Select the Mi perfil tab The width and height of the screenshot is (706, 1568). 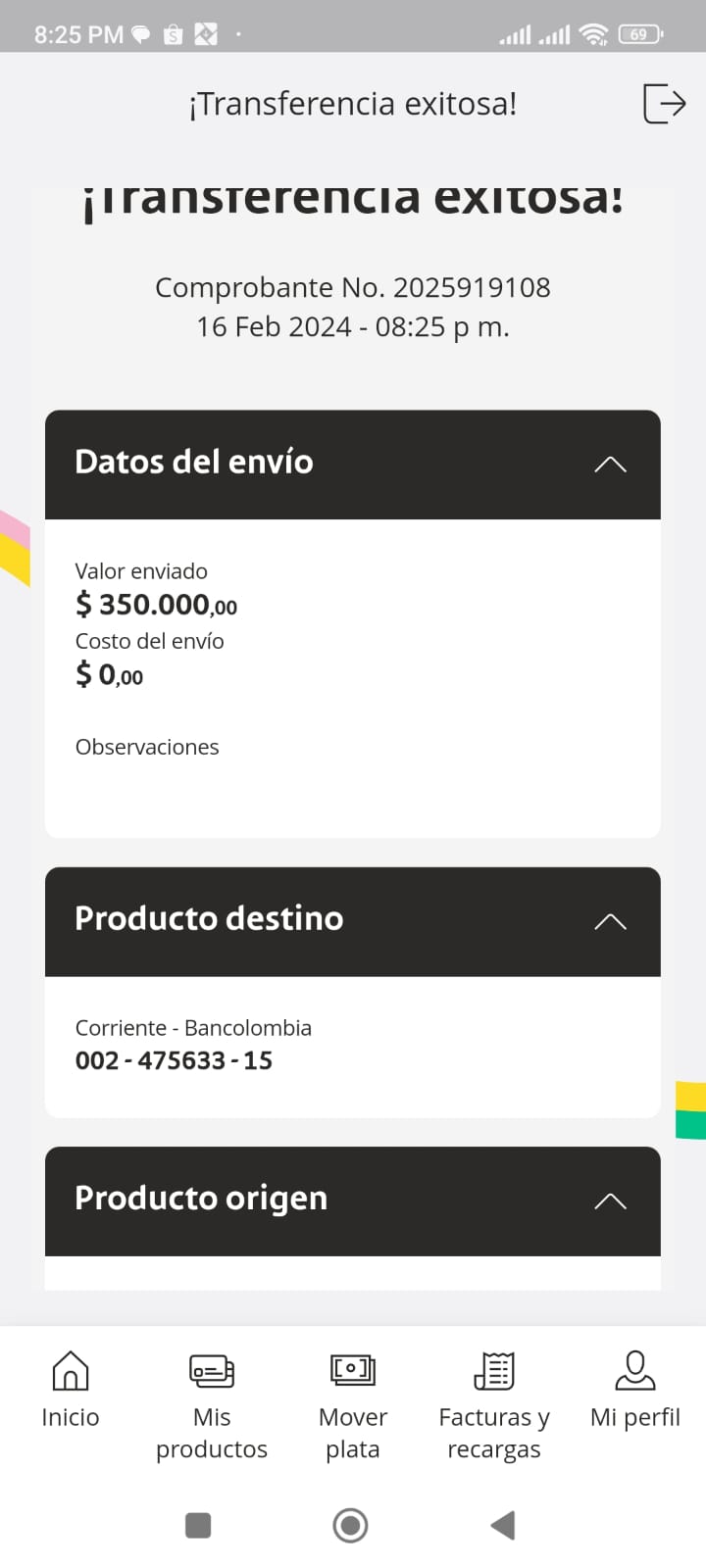pyautogui.click(x=635, y=1391)
